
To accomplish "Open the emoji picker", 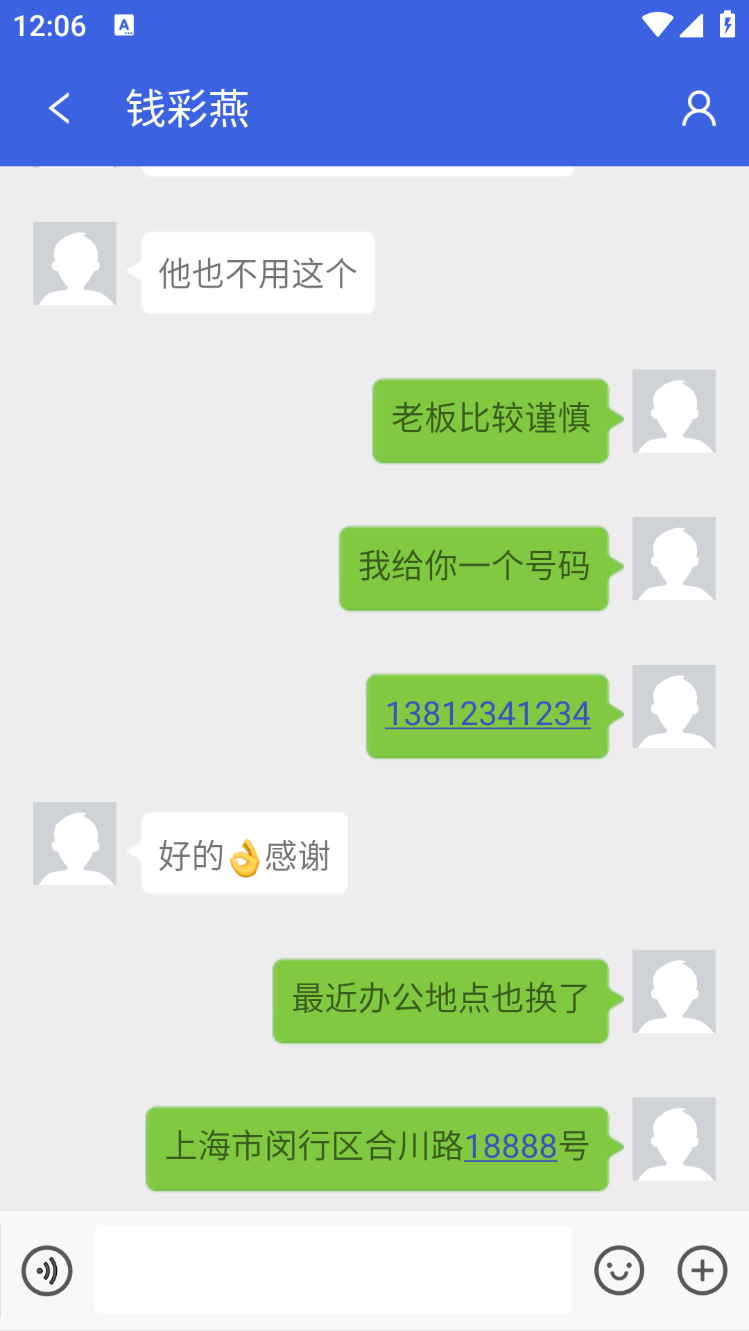I will 619,1270.
